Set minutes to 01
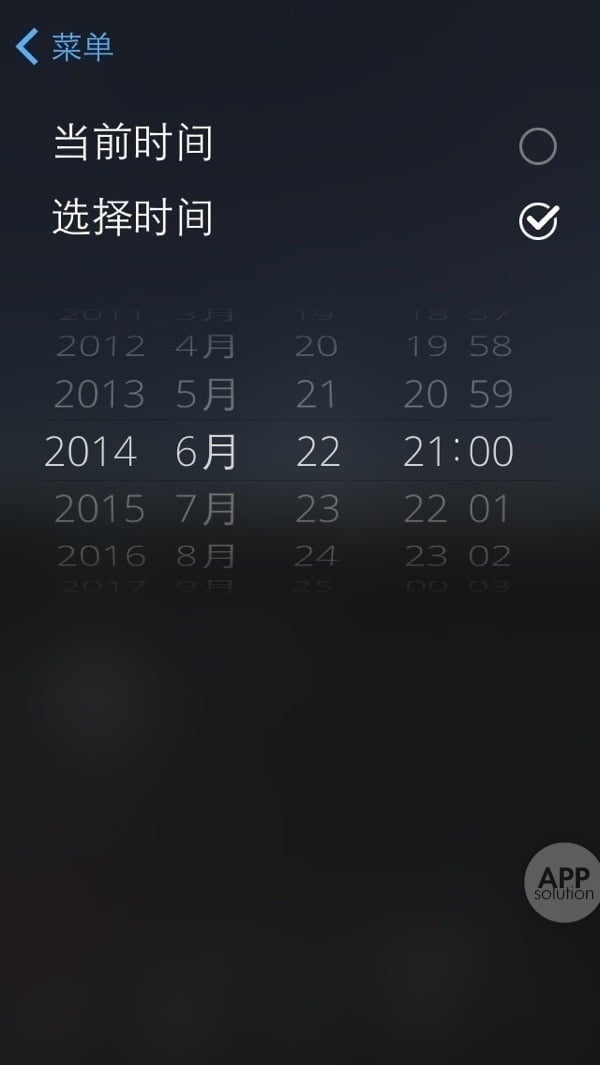The height and width of the screenshot is (1065, 600). pyautogui.click(x=490, y=510)
